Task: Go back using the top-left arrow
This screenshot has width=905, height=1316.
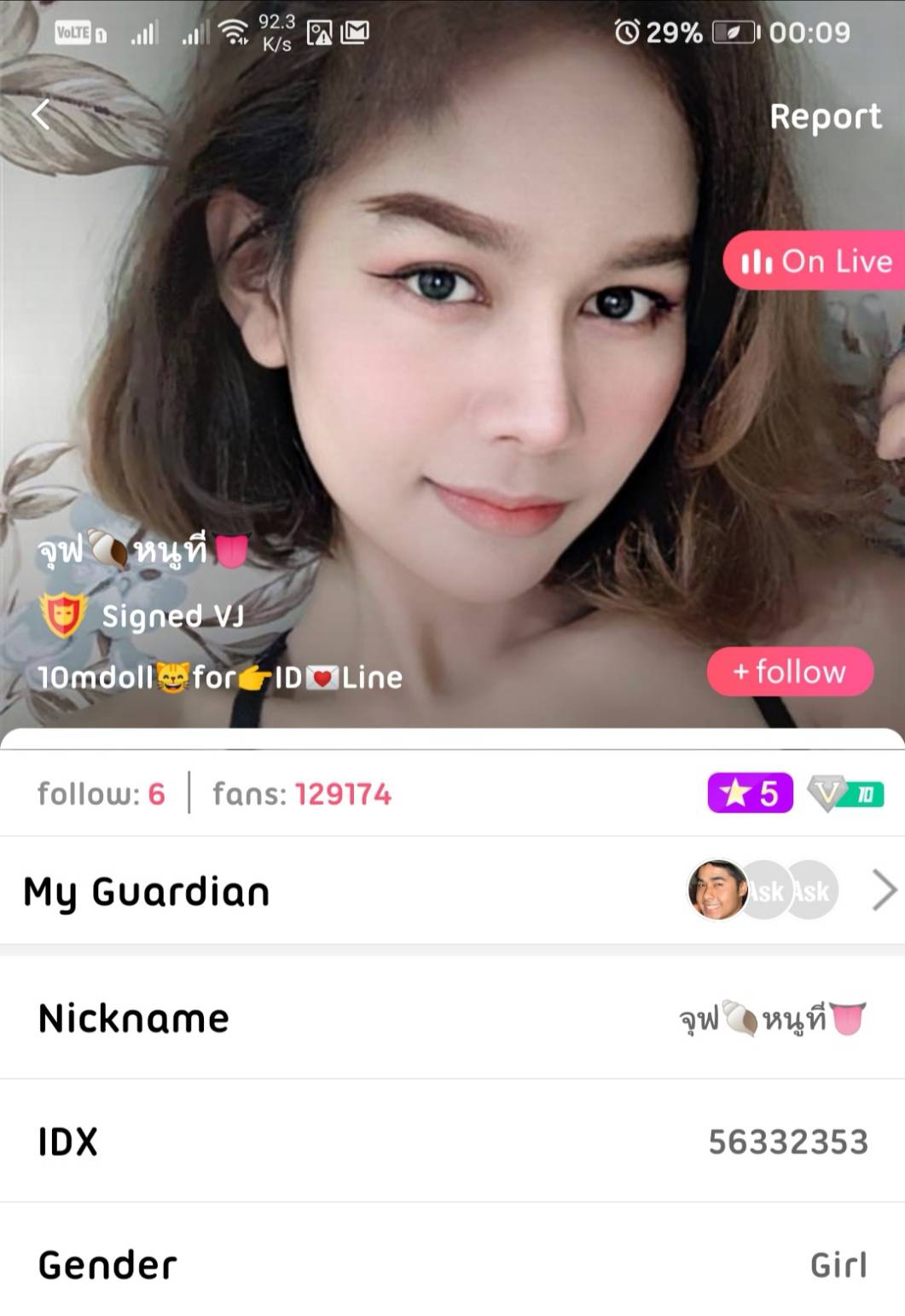Action: [x=41, y=114]
